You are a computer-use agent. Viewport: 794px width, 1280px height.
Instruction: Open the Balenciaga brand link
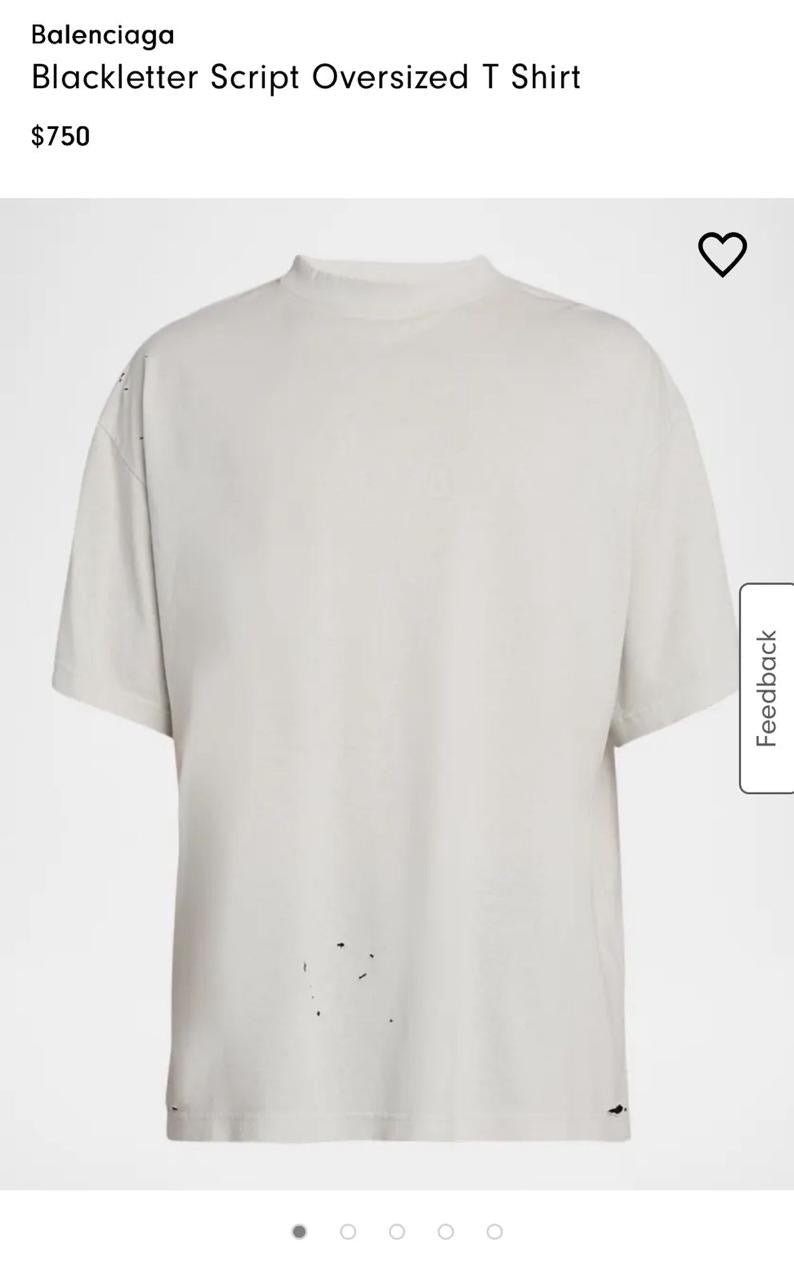tap(103, 35)
